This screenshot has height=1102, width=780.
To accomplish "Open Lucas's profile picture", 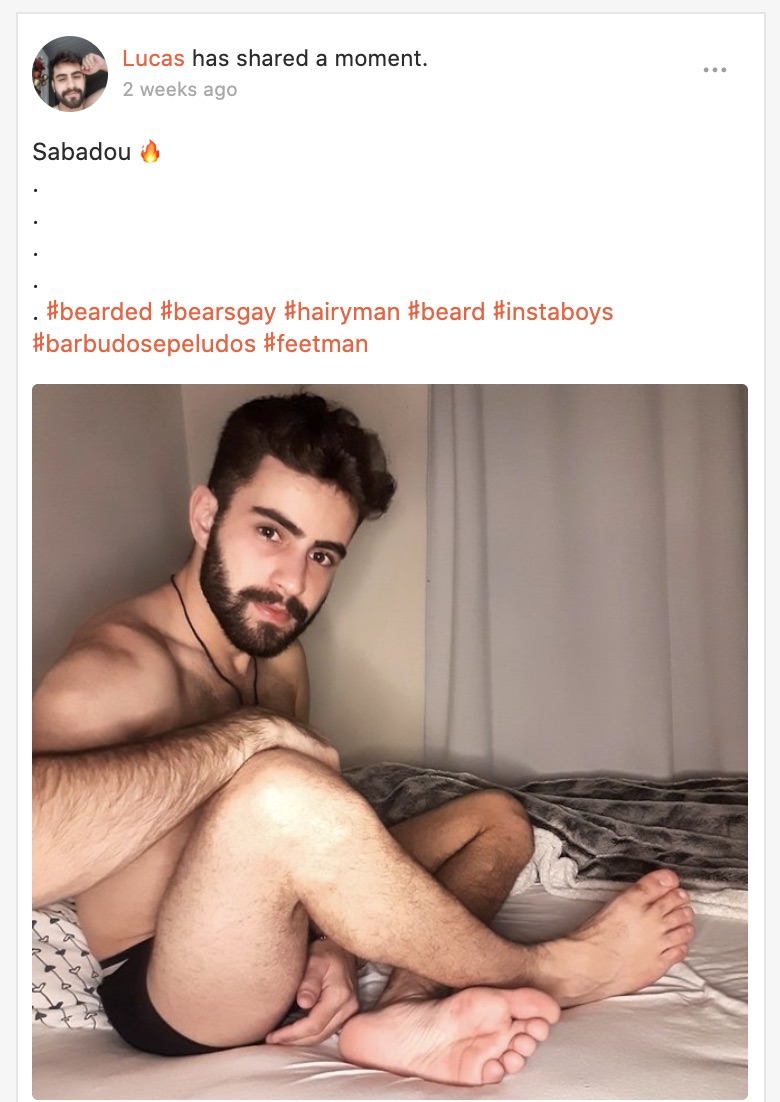I will (70, 74).
